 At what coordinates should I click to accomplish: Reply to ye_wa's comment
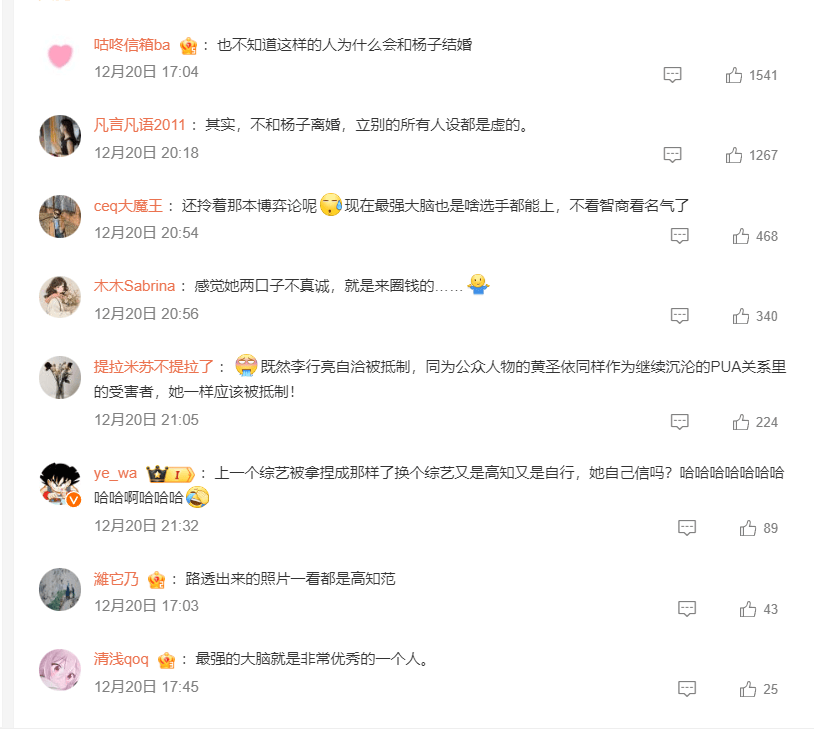[x=687, y=528]
